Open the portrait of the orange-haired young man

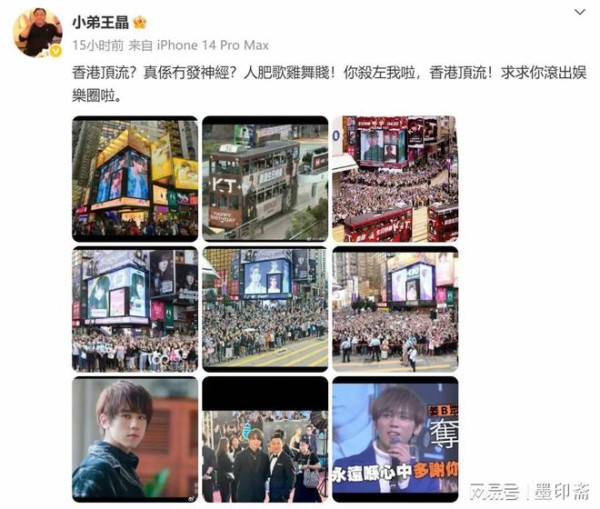[x=135, y=438]
